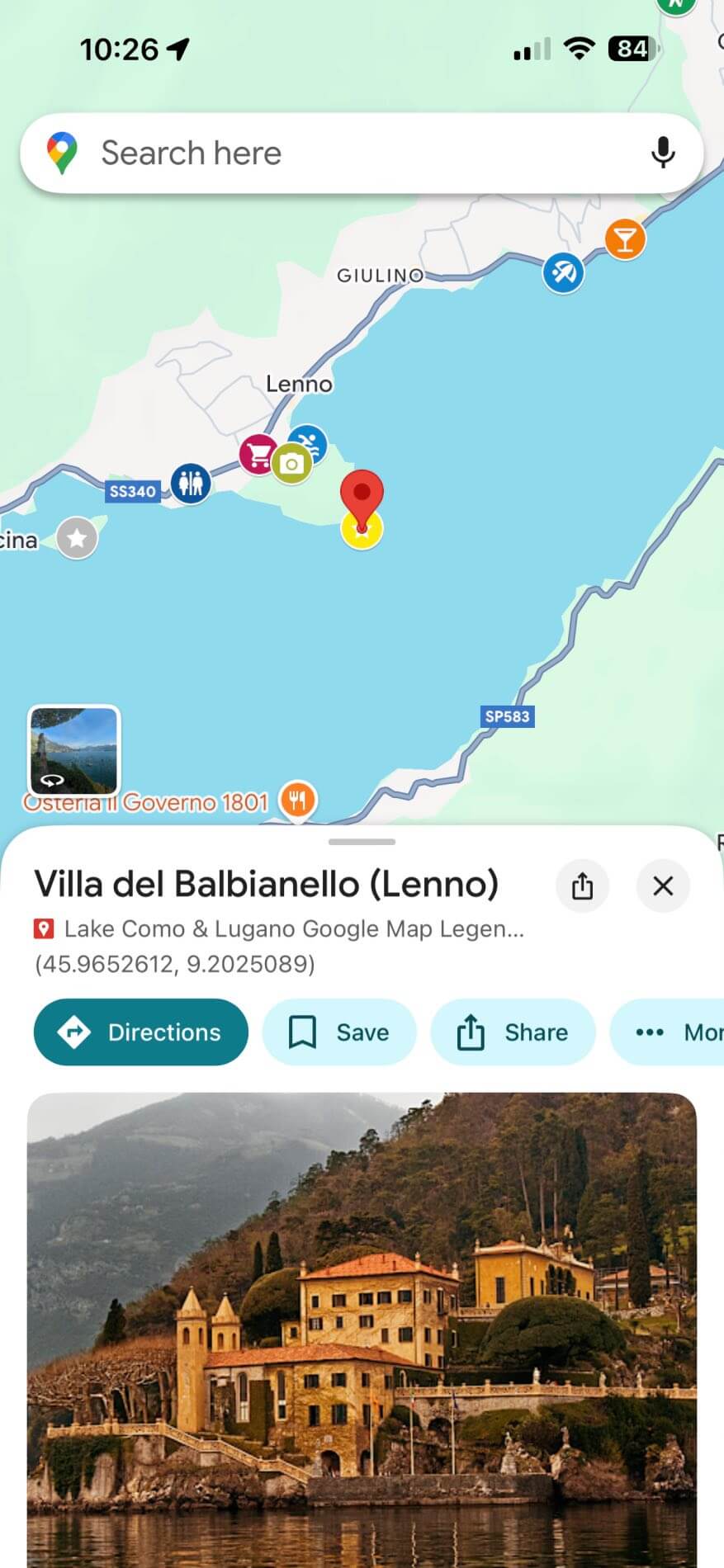
Task: Open the Villa del Balbianello photo
Action: click(362, 1329)
